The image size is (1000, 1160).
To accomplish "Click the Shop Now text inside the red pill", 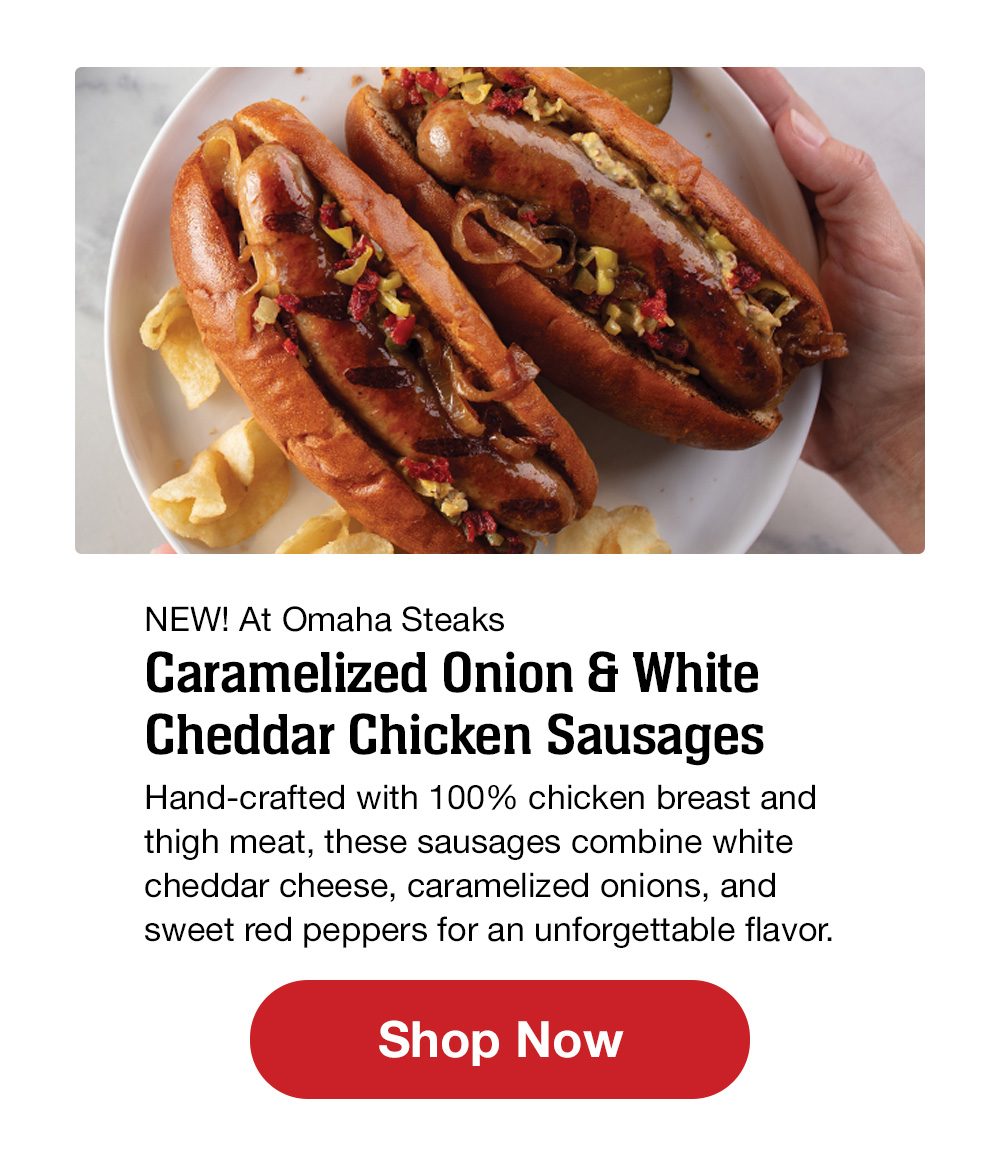I will point(500,1040).
